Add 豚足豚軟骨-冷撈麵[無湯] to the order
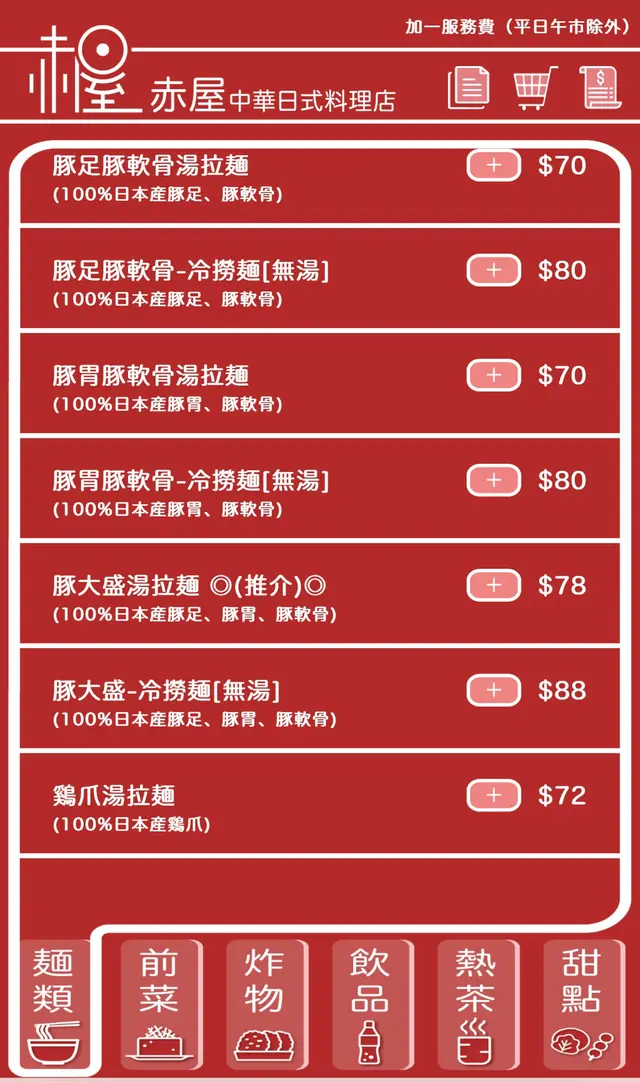640x1083 pixels. click(x=494, y=270)
